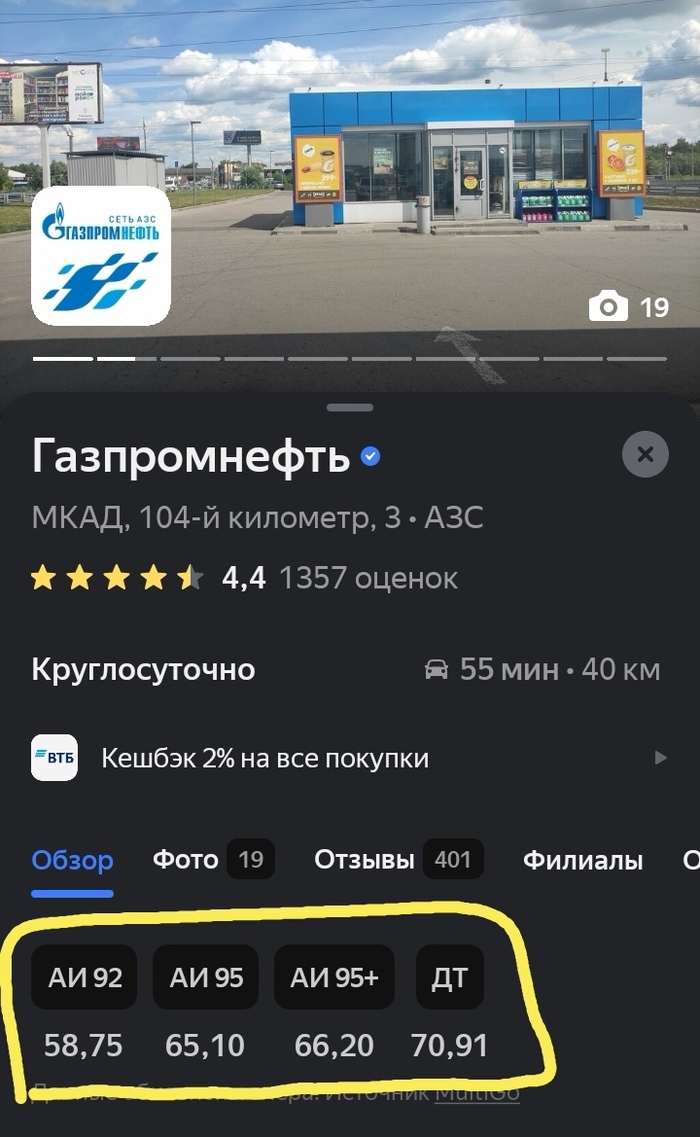700x1137 pixels.
Task: Tap the card's drag handle to expand
Action: click(x=349, y=408)
